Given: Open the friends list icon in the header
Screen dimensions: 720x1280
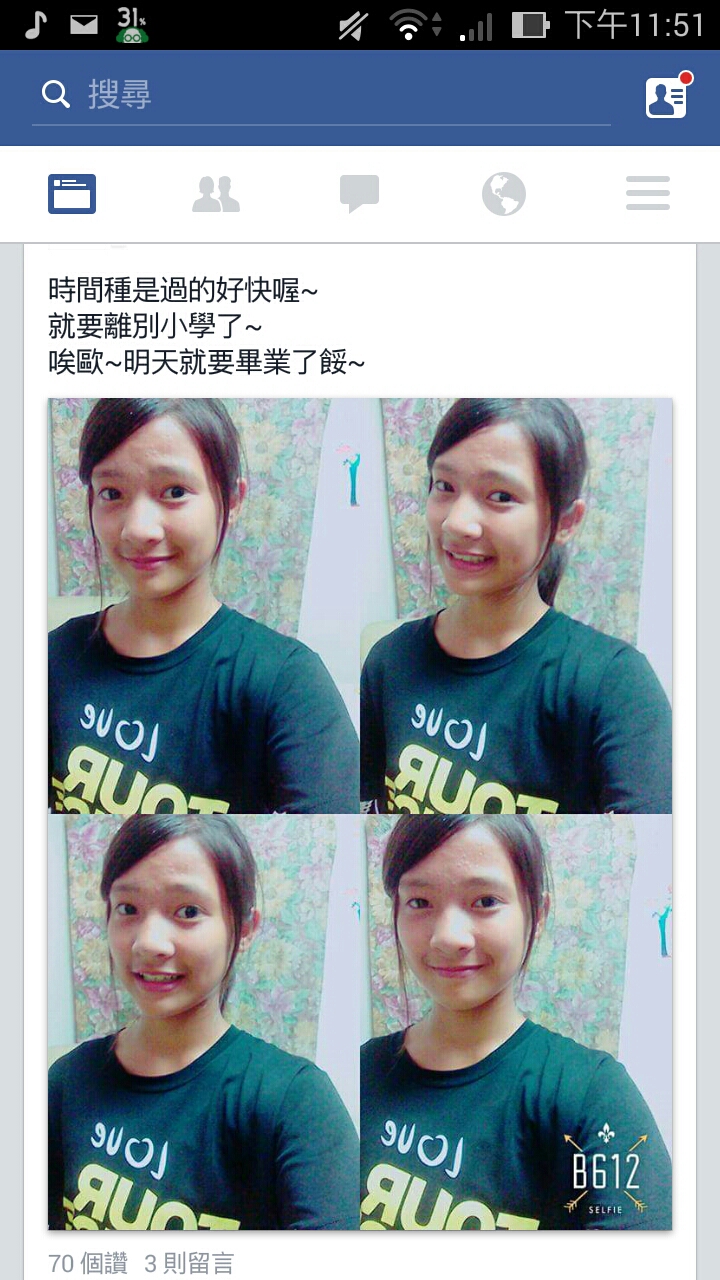Looking at the screenshot, I should [x=666, y=96].
